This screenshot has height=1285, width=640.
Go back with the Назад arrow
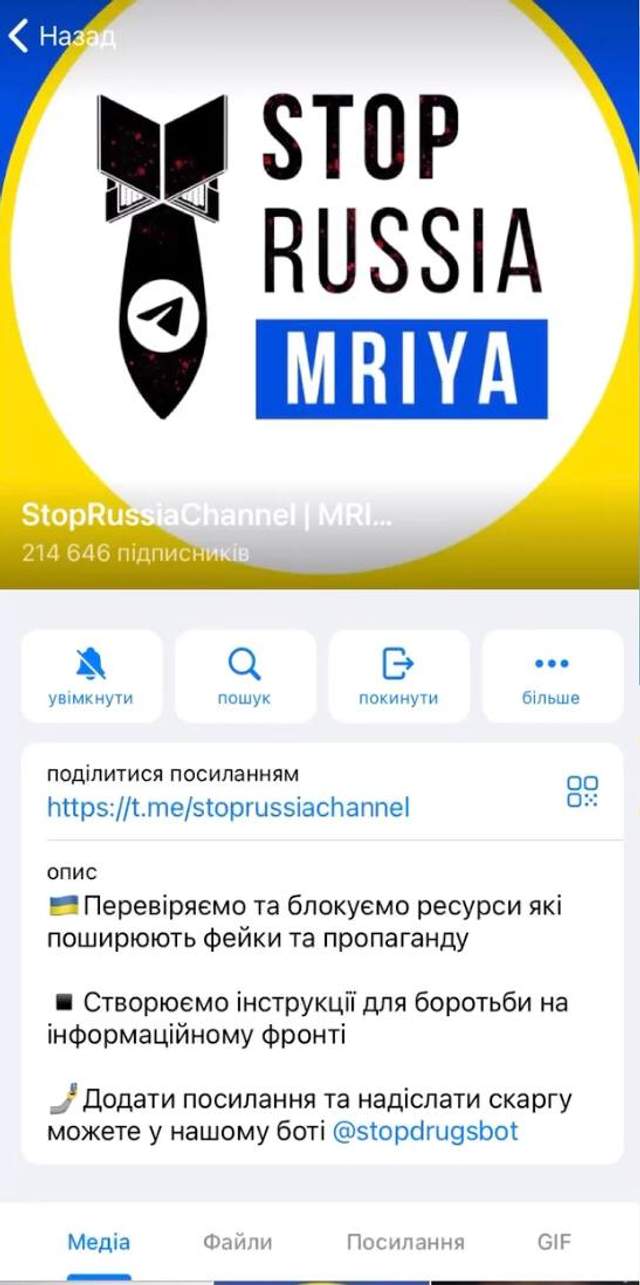coord(60,37)
